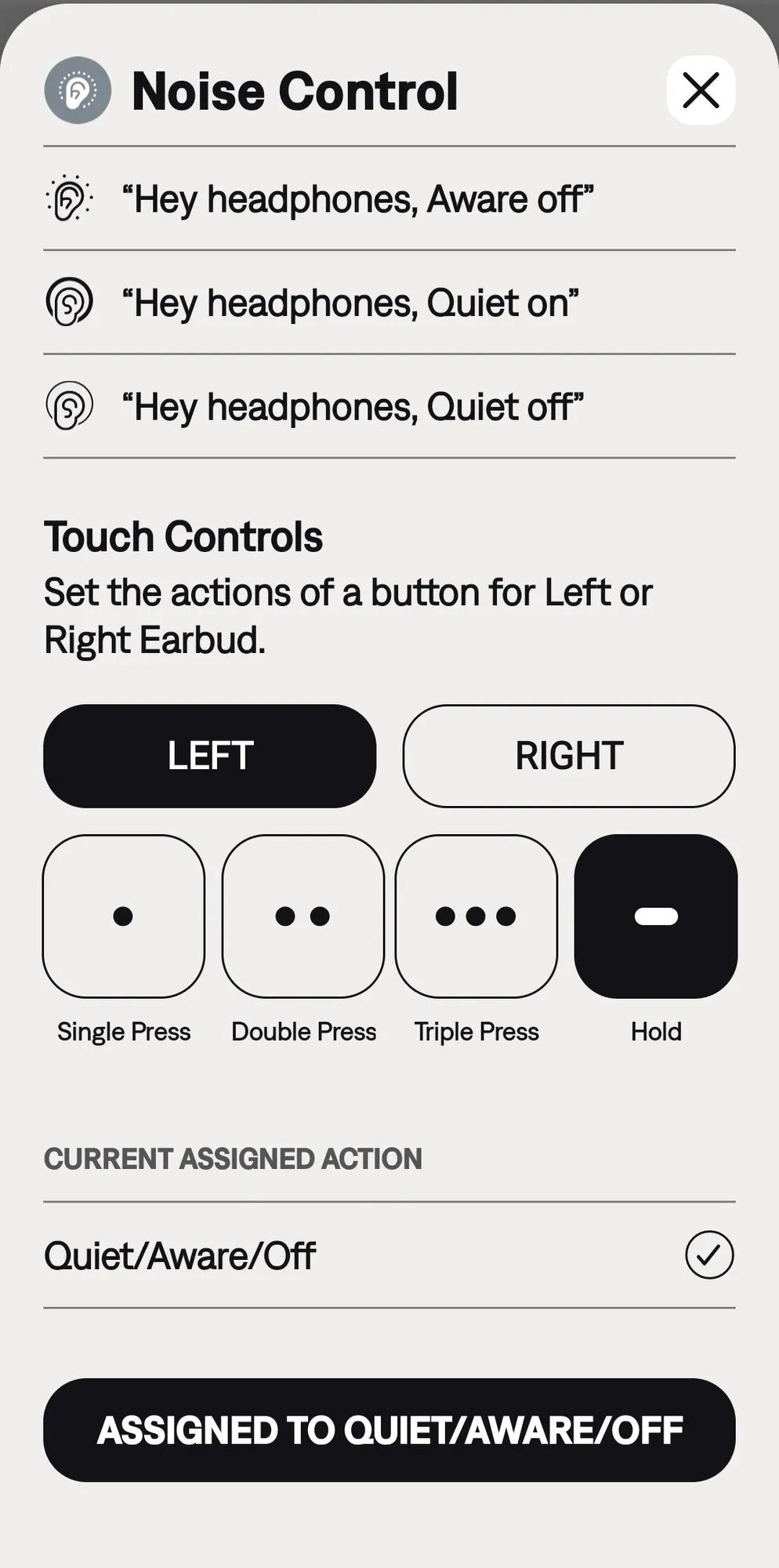Choose the Triple Press gesture

[x=476, y=916]
